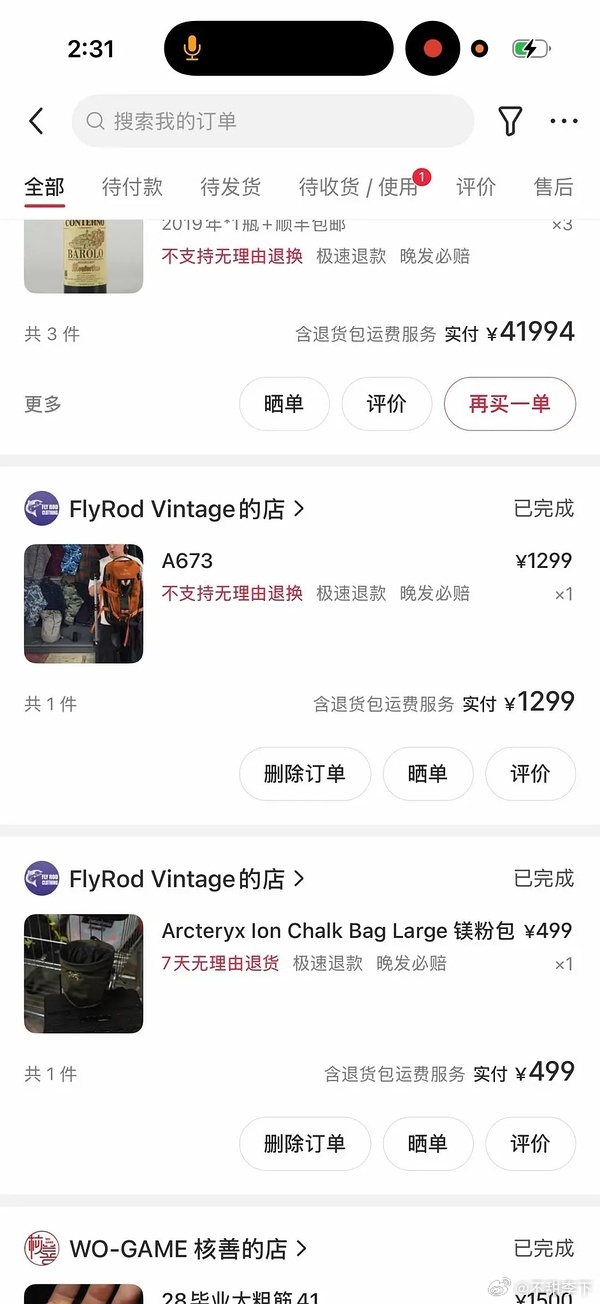
Task: Switch to the 待付款 tab
Action: point(132,187)
